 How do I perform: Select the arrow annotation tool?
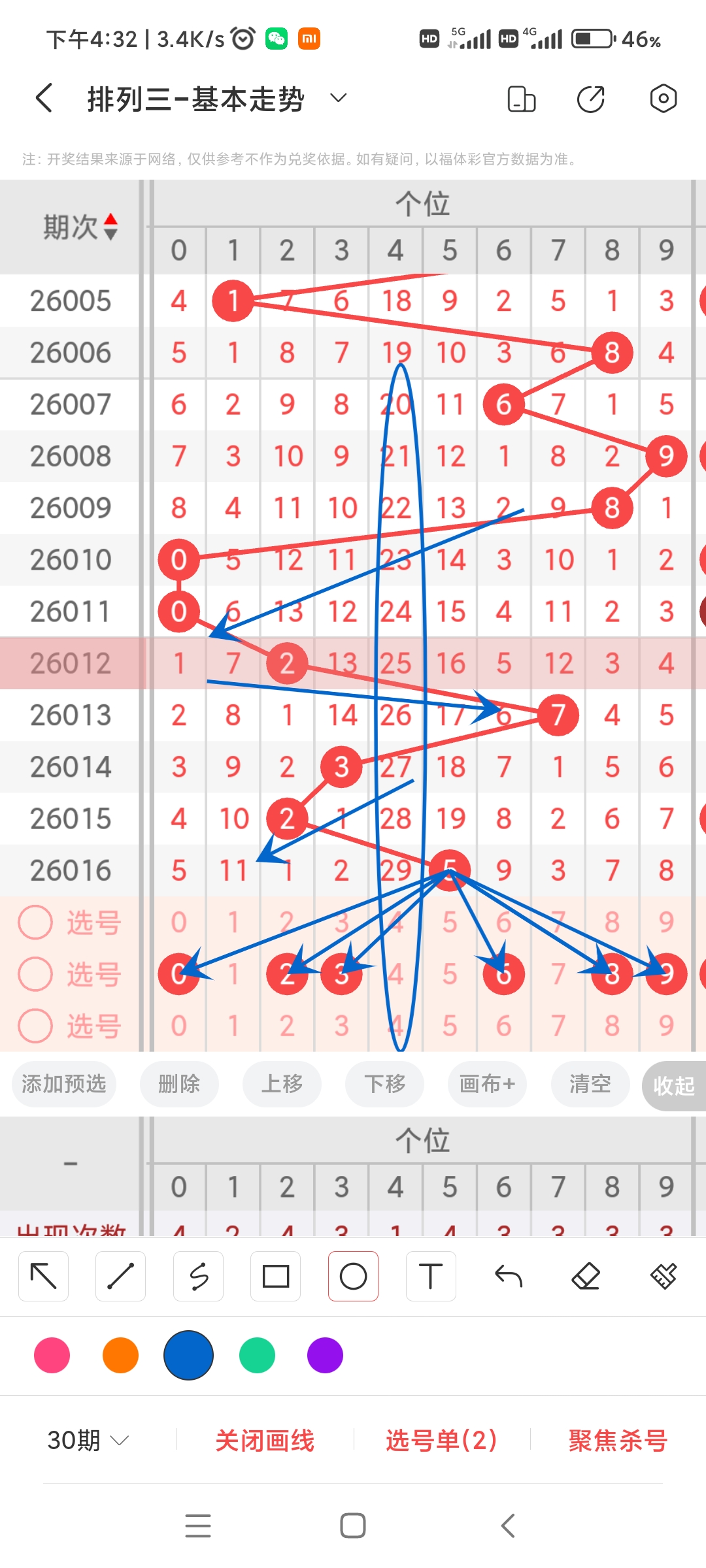pos(43,1275)
